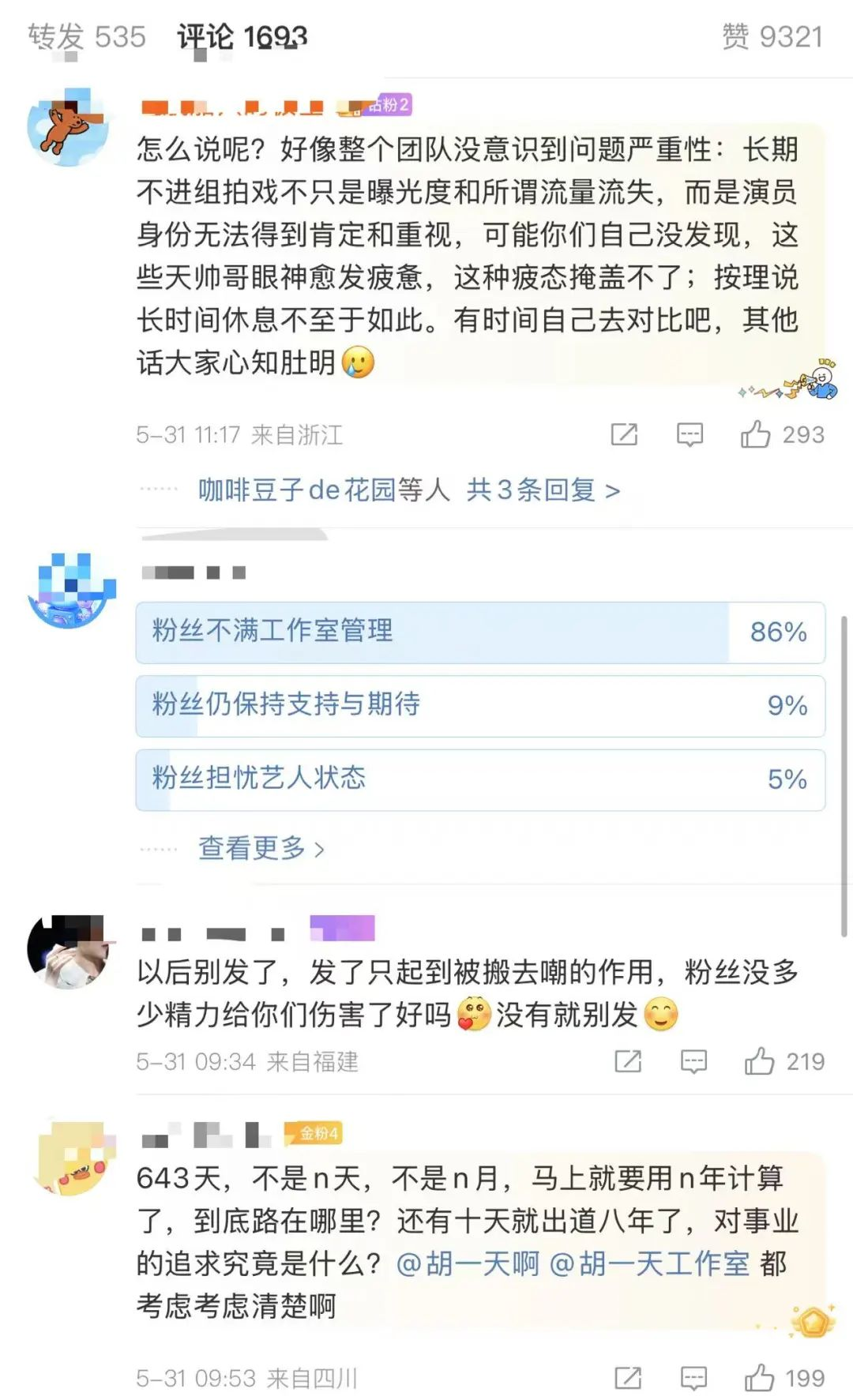The image size is (853, 1400).
Task: Share the comment from 福建
Action: 628,1061
